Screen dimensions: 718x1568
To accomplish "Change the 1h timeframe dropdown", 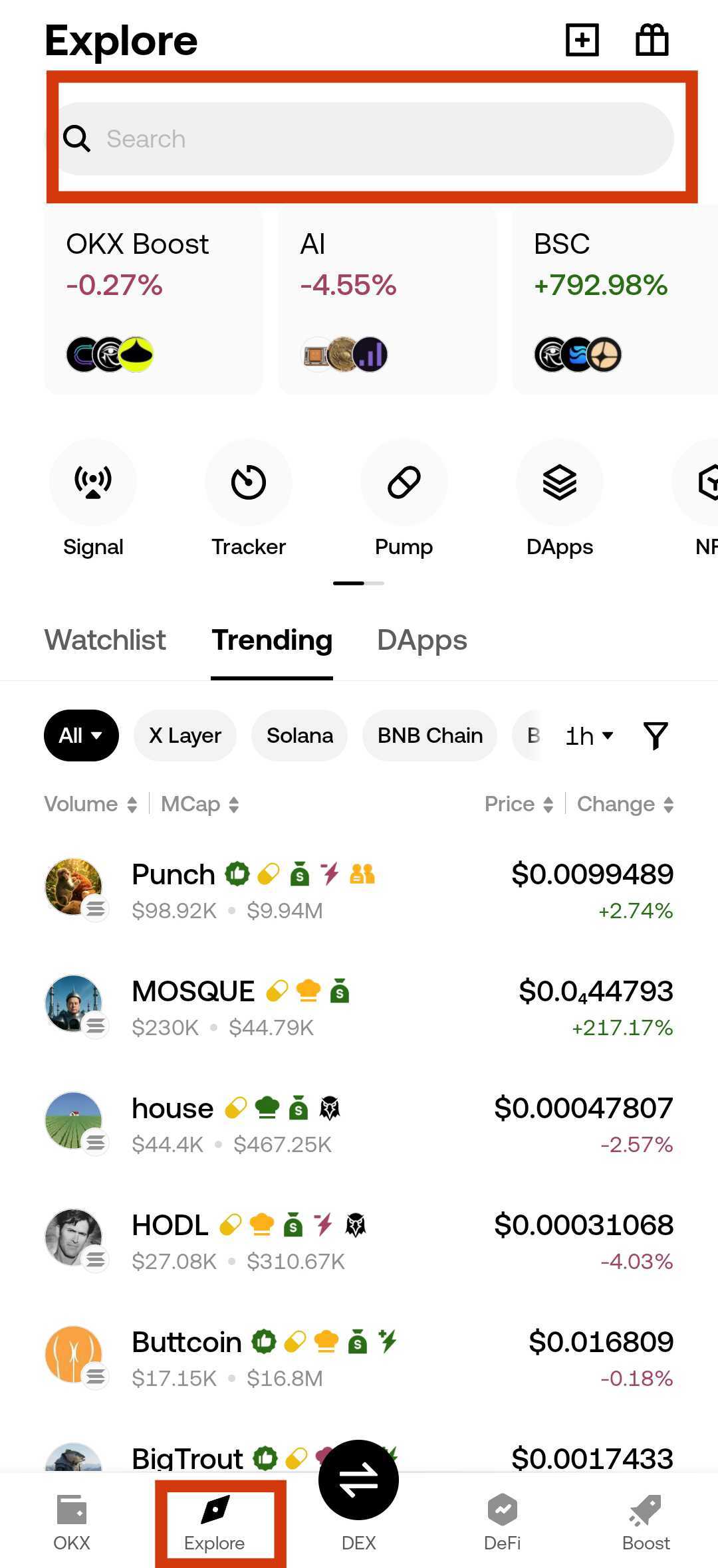I will pos(589,736).
